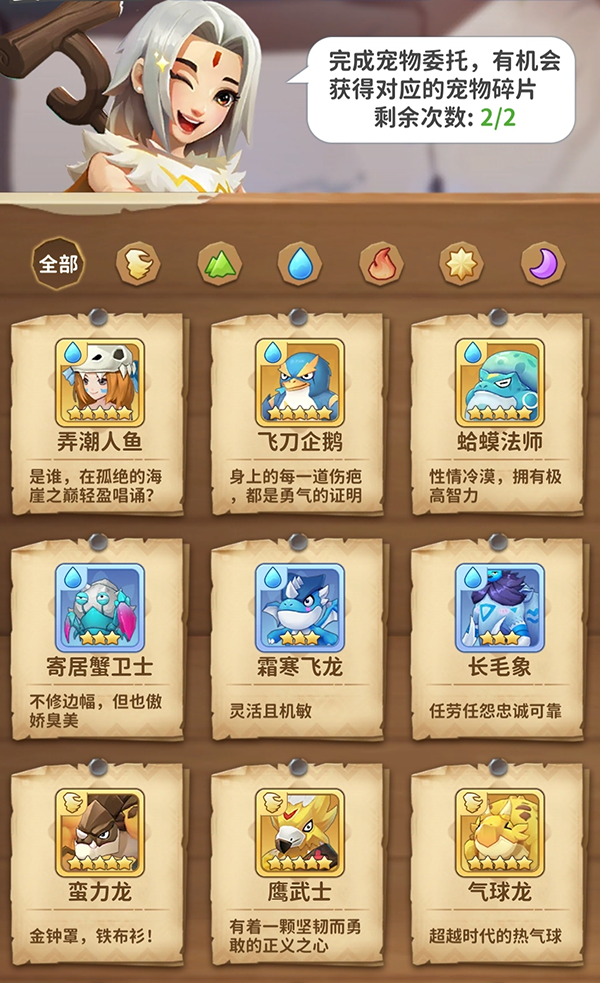The height and width of the screenshot is (983, 600).
Task: Show water element pets only
Action: click(300, 264)
